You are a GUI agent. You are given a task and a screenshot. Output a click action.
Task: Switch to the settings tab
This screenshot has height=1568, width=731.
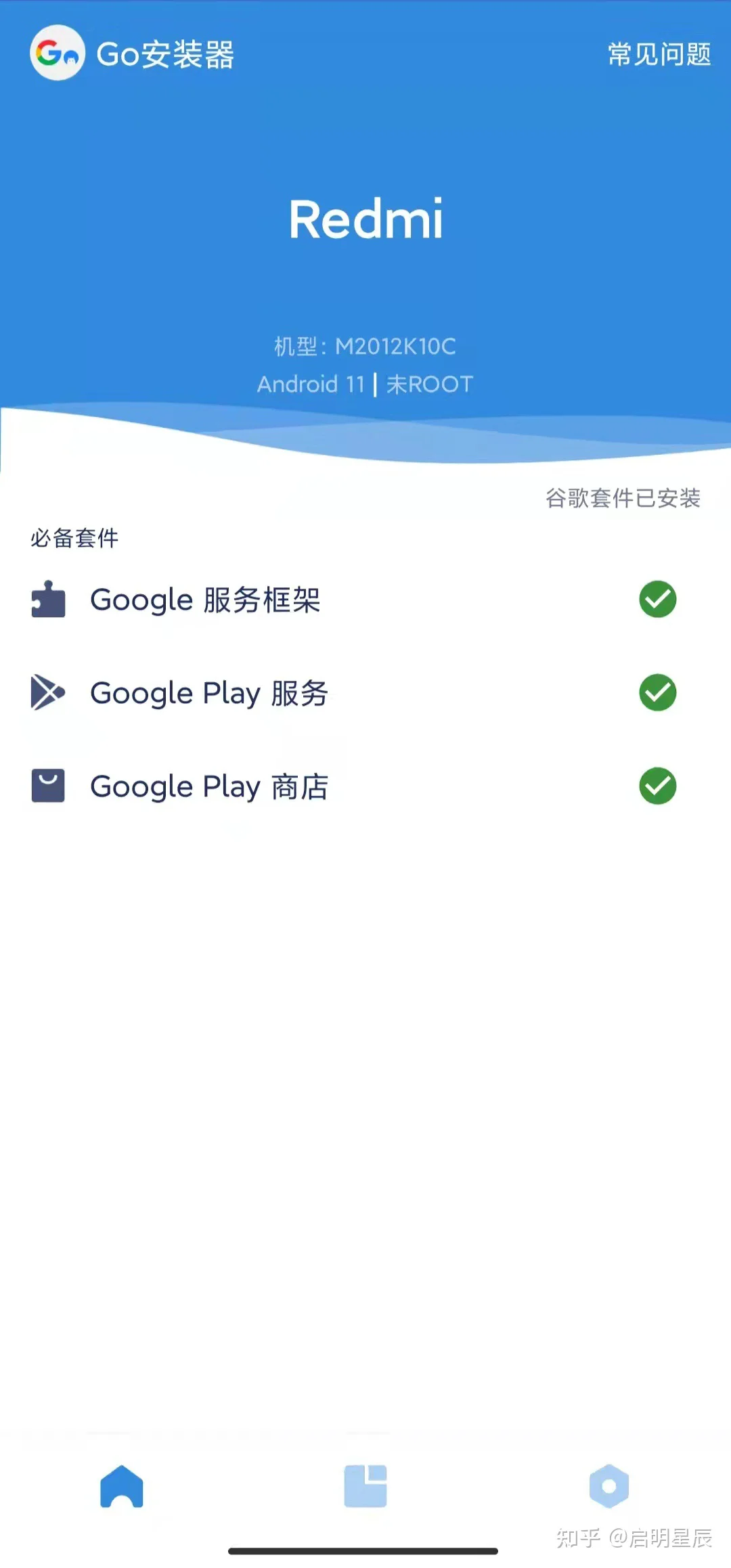(x=609, y=1486)
